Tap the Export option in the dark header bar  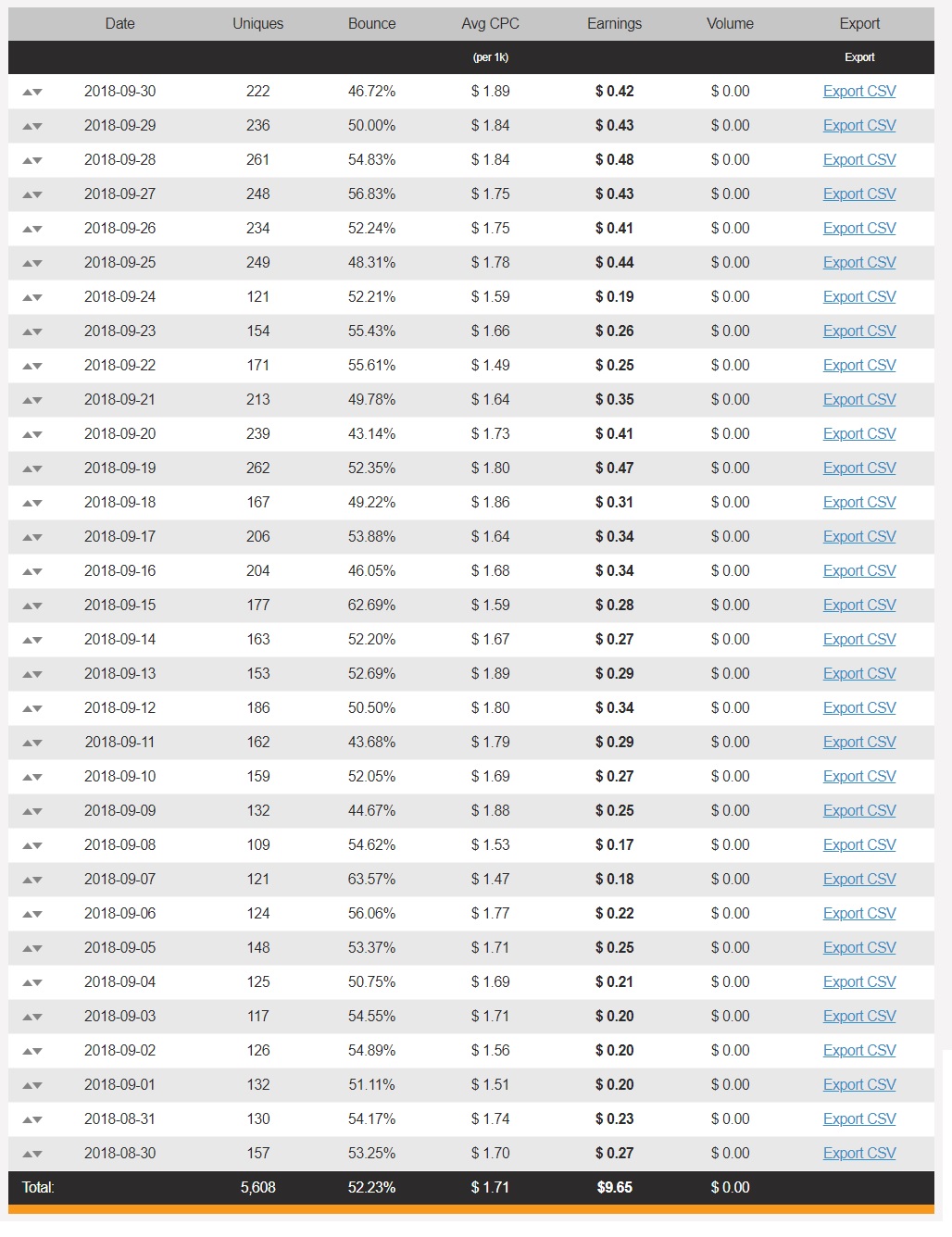859,57
